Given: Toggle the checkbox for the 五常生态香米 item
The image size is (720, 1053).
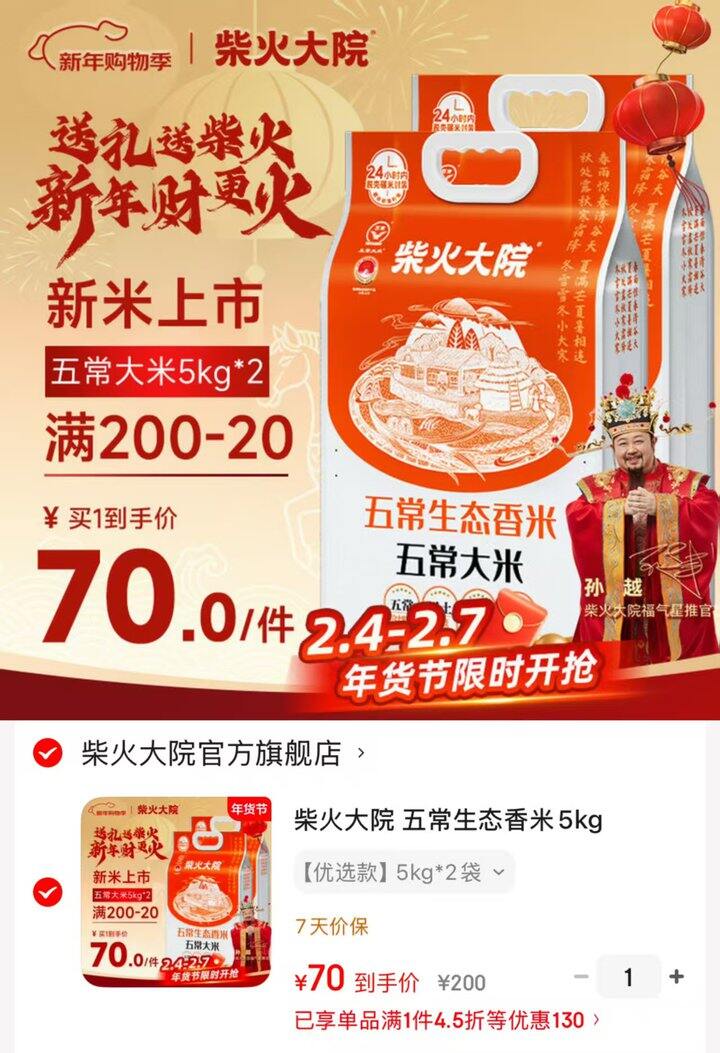Looking at the screenshot, I should point(47,892).
